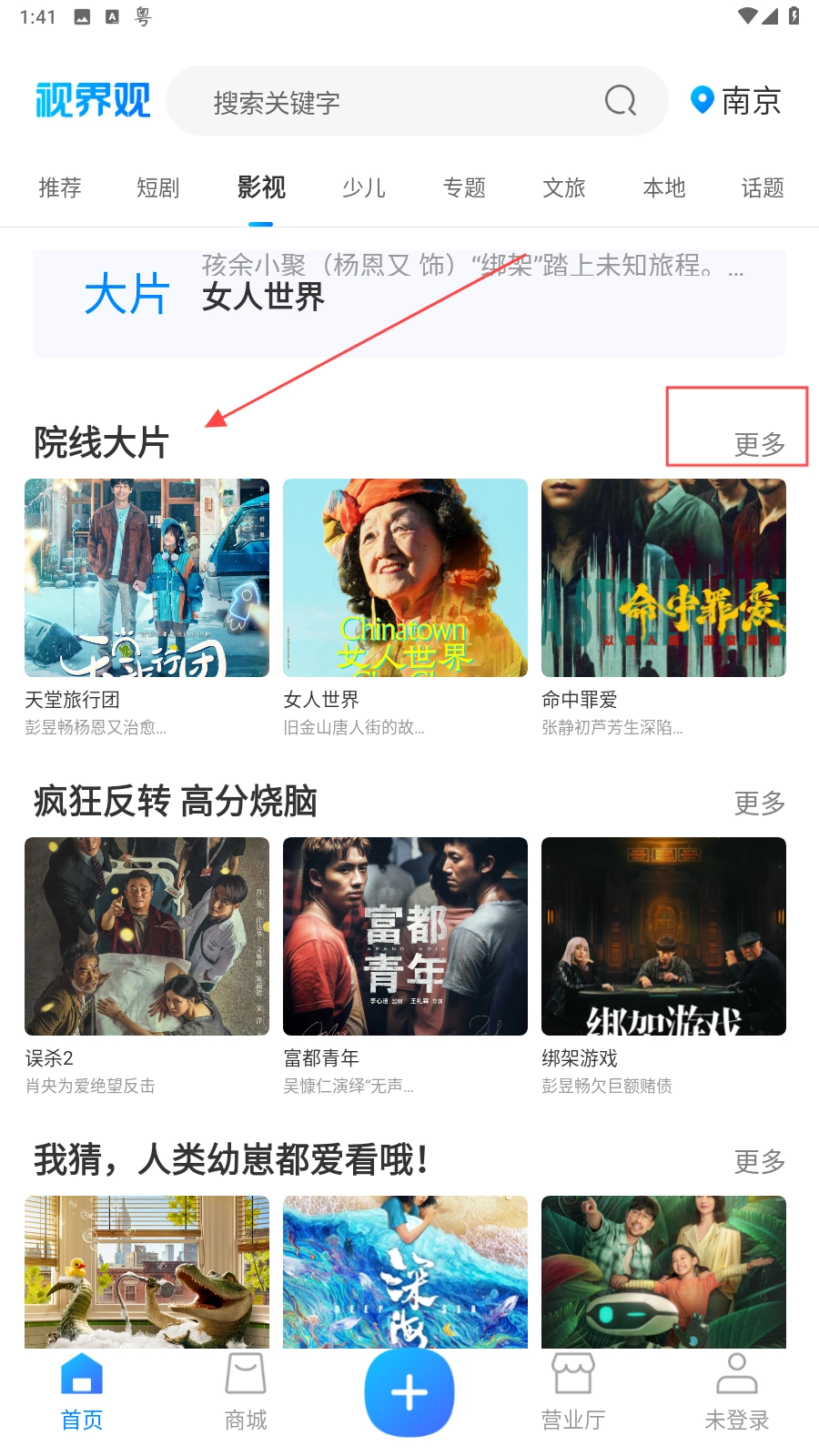Screen dimensions: 819x1456
Task: Tap the blue plus button
Action: 409,1392
